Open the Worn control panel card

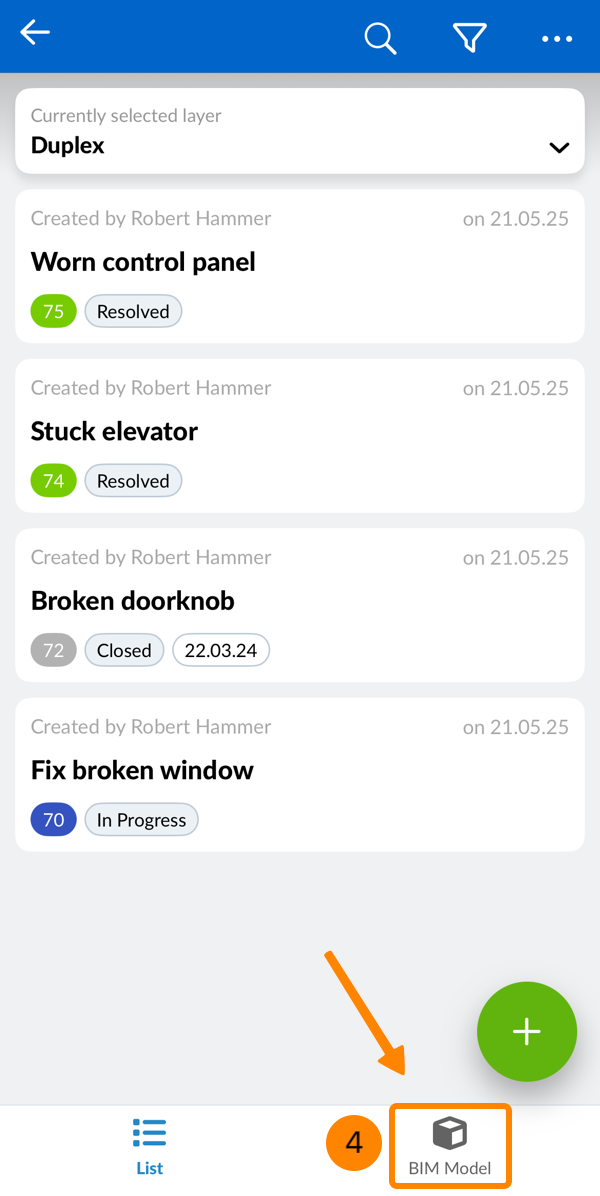[300, 266]
